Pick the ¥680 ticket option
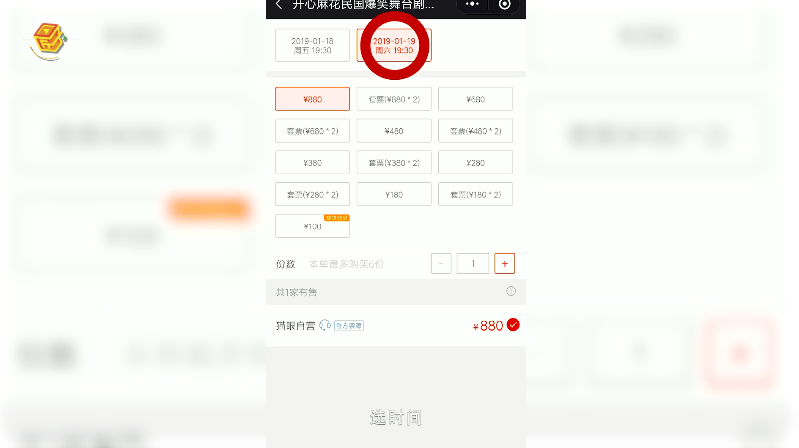This screenshot has height=448, width=799. (x=475, y=99)
